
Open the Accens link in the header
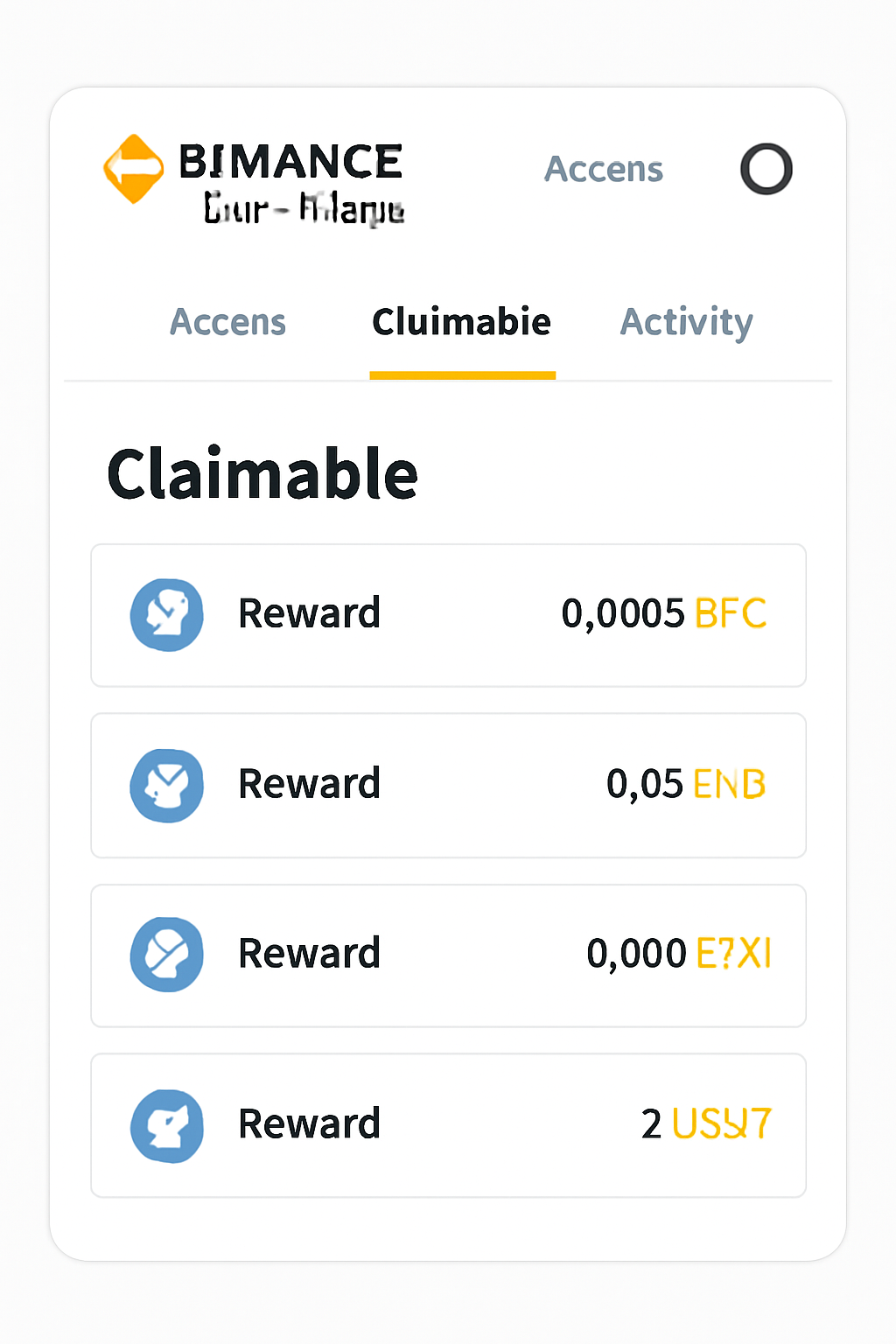click(604, 169)
